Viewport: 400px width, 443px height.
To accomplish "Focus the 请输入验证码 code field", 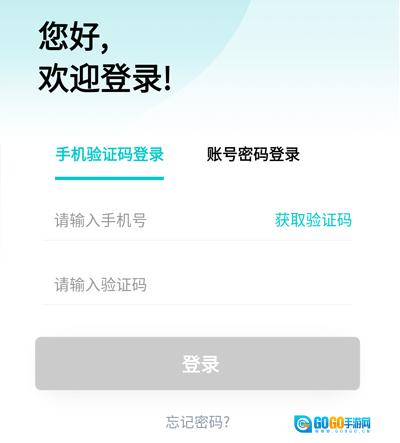I will 198,285.
